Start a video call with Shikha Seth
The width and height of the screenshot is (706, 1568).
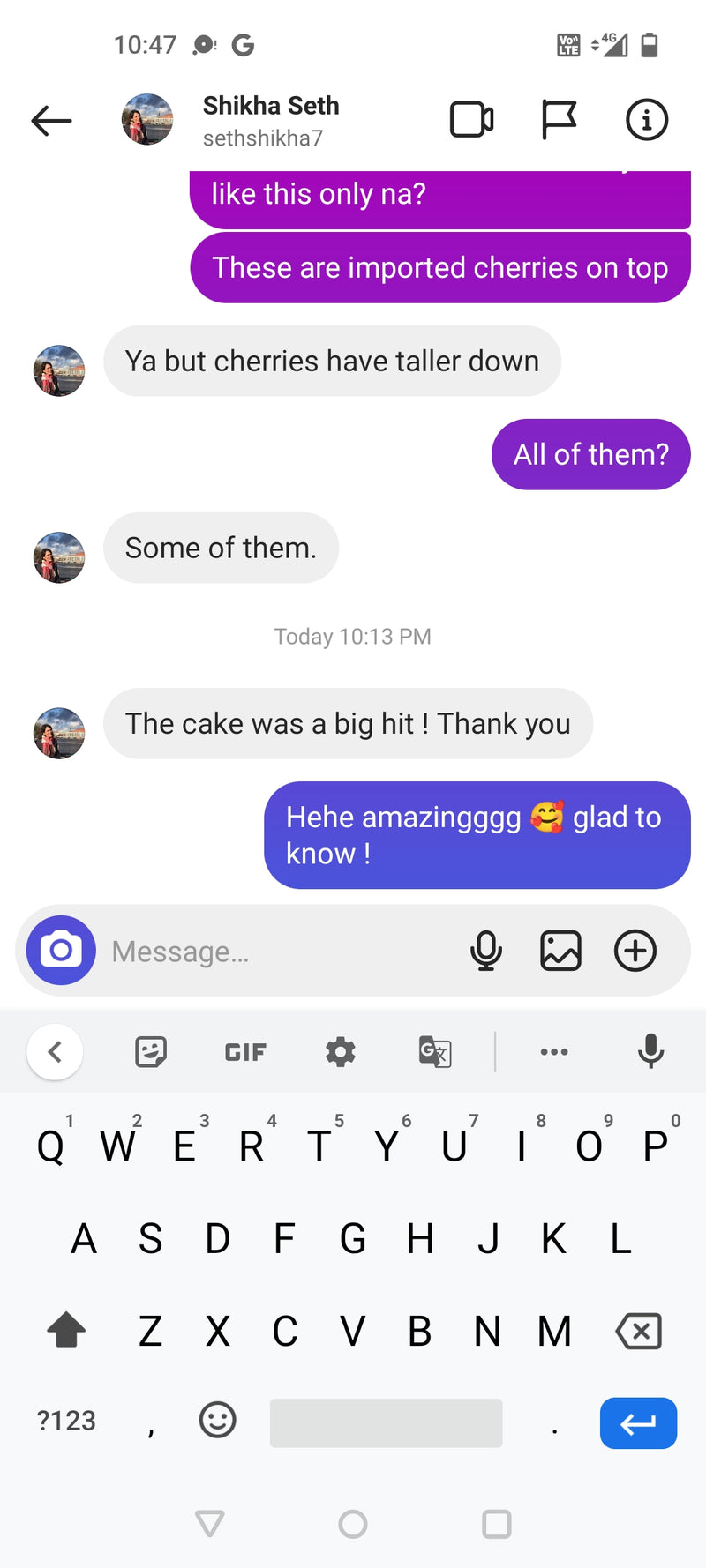(x=471, y=120)
